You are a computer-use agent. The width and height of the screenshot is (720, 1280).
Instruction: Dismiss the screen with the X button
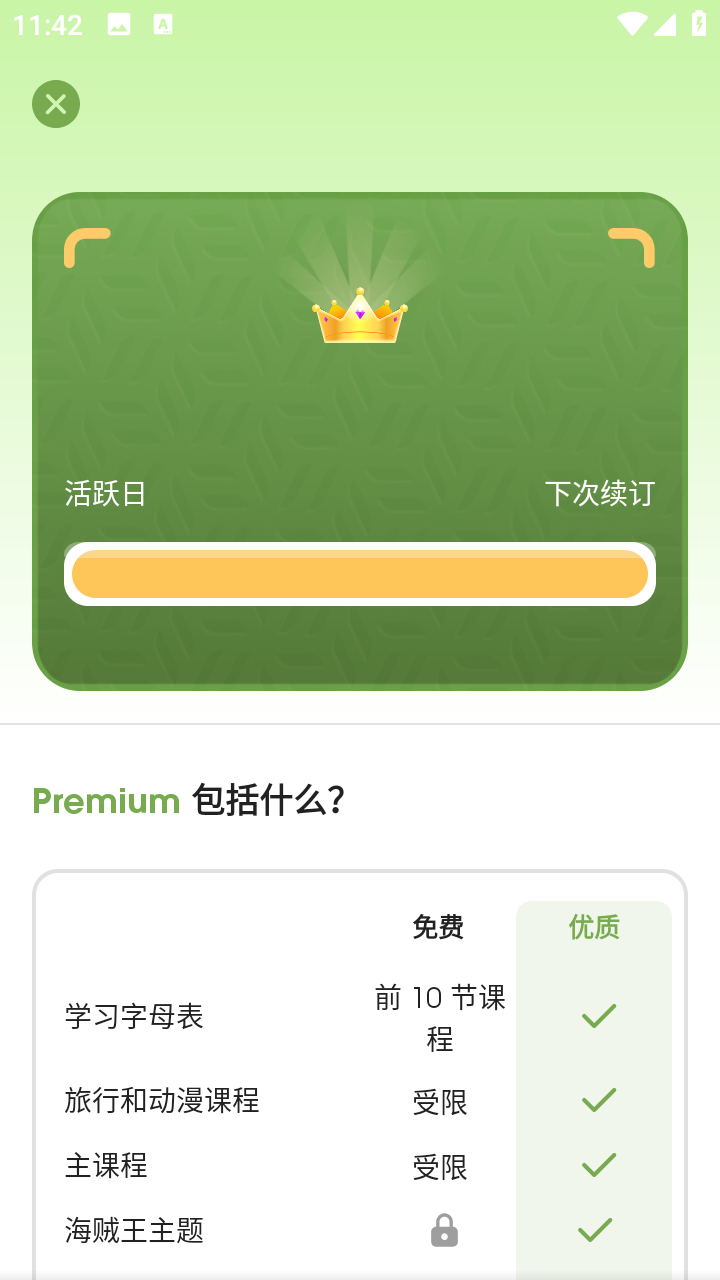(x=56, y=104)
